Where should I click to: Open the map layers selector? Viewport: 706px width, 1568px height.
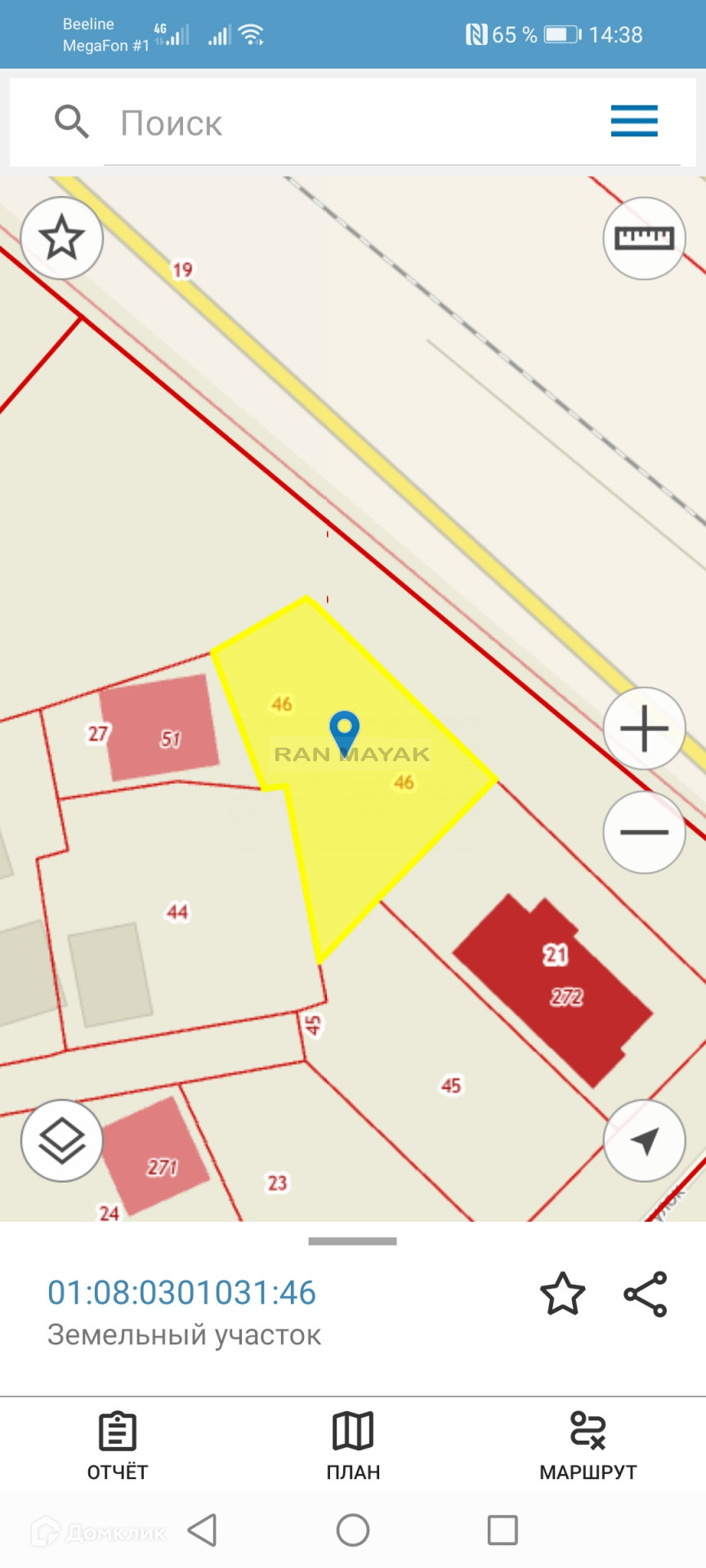[61, 1141]
